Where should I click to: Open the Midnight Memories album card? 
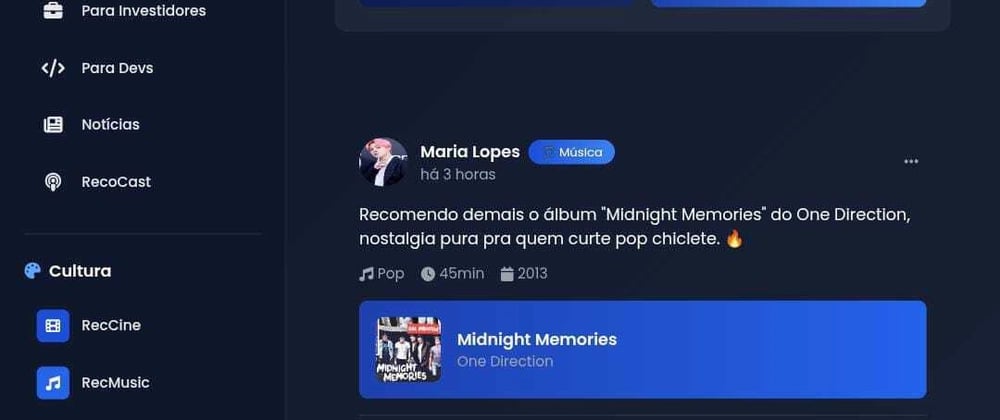pyautogui.click(x=642, y=350)
